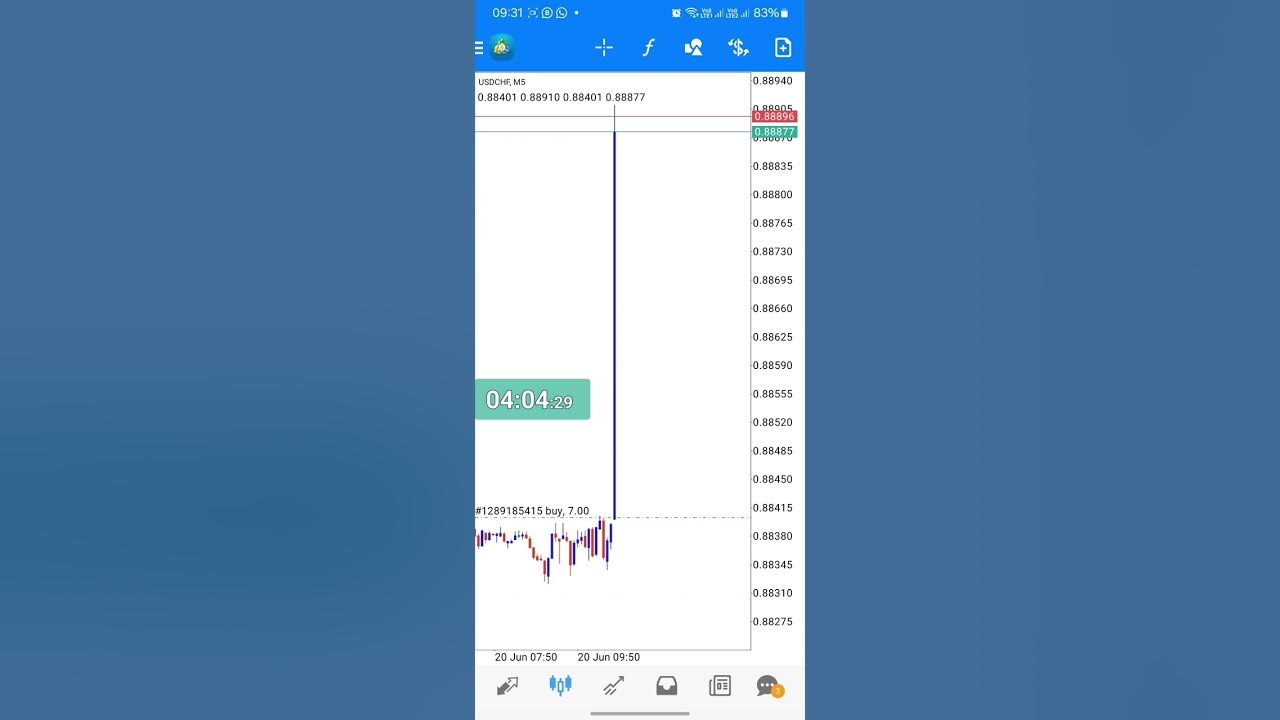1280x720 pixels.
Task: View the News tab
Action: pos(719,686)
